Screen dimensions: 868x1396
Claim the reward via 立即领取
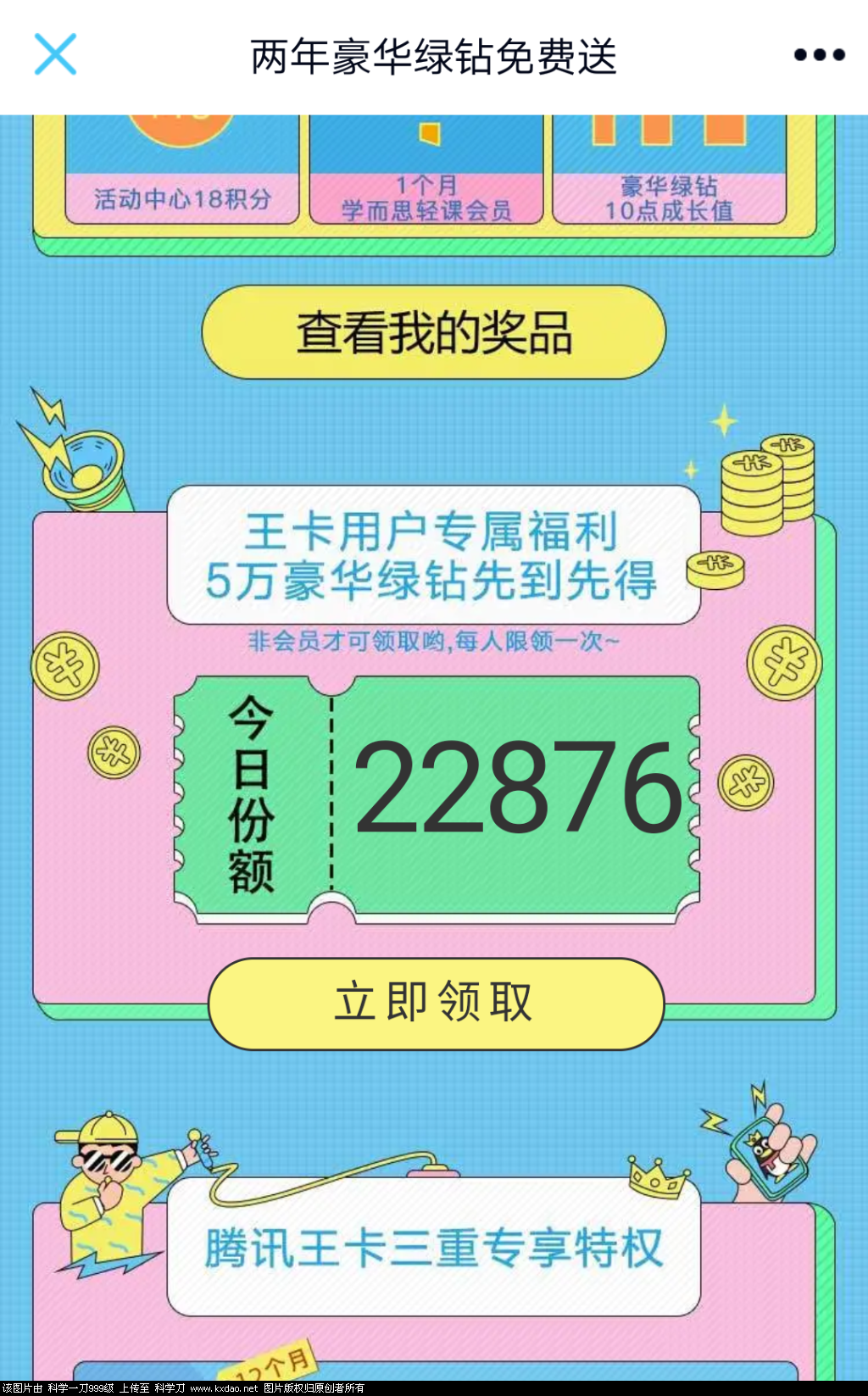point(436,1004)
